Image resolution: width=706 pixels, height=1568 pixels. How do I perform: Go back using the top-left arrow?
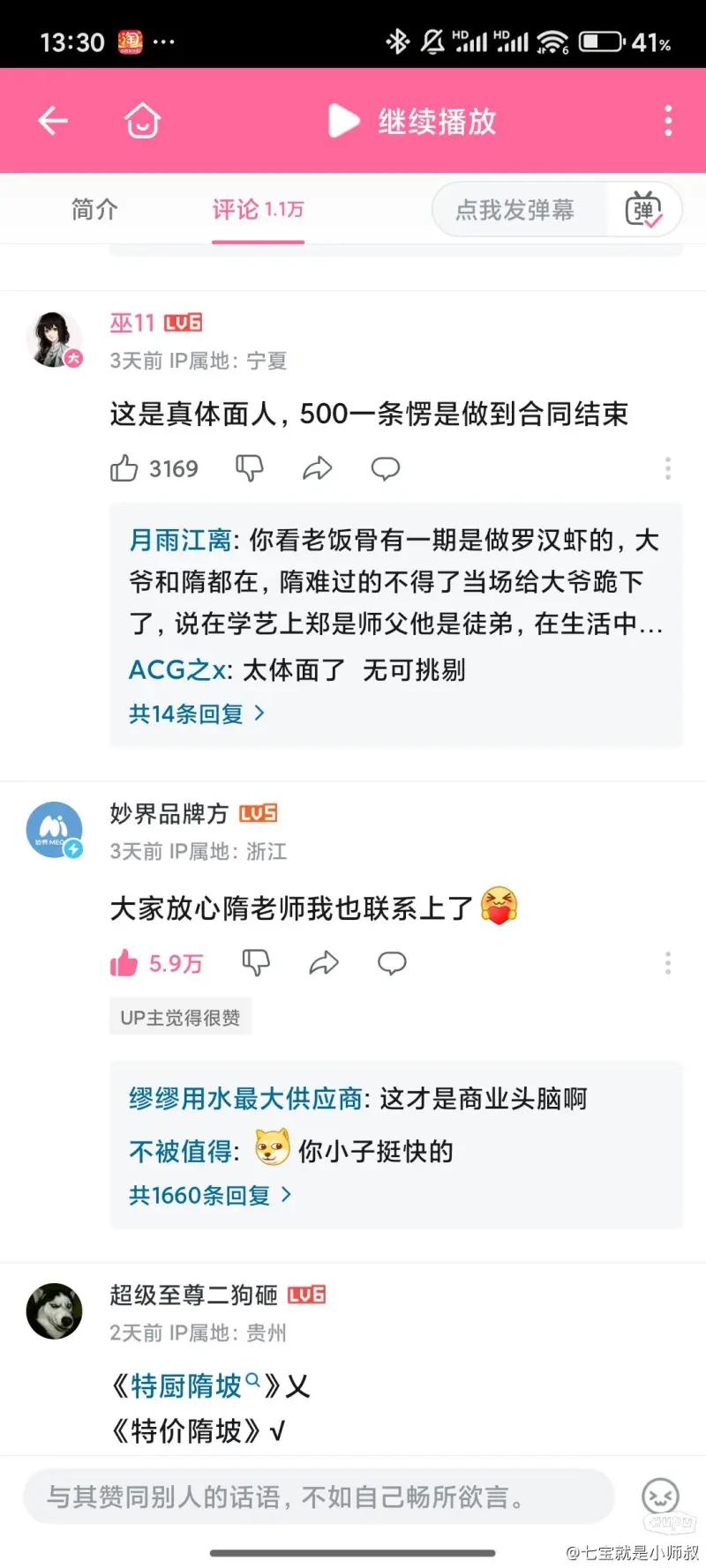tap(53, 121)
